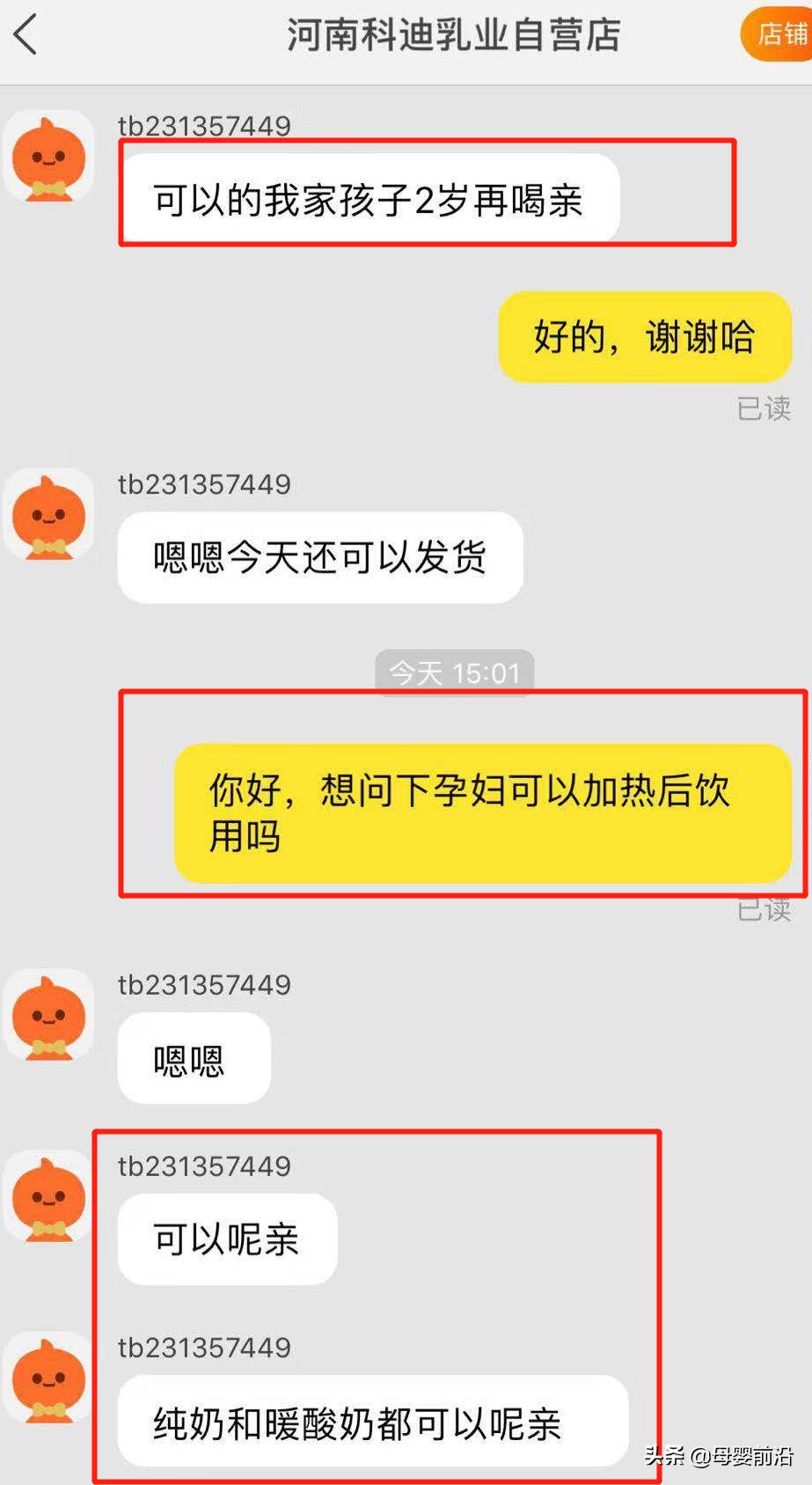Click the avatar inside the red highlight box
Viewport: 812px width, 1485px height.
[48, 1197]
